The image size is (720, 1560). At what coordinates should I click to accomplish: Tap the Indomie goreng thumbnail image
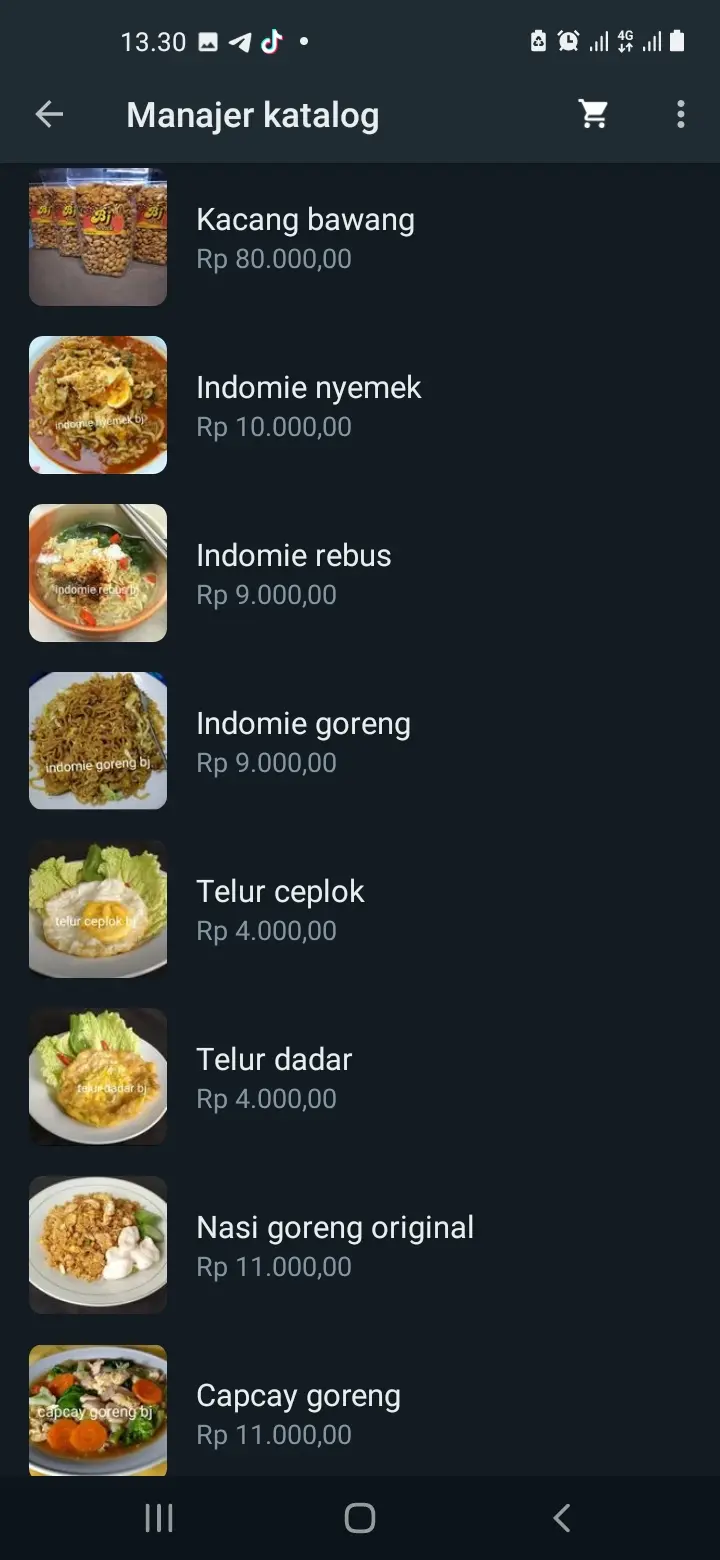click(x=97, y=740)
